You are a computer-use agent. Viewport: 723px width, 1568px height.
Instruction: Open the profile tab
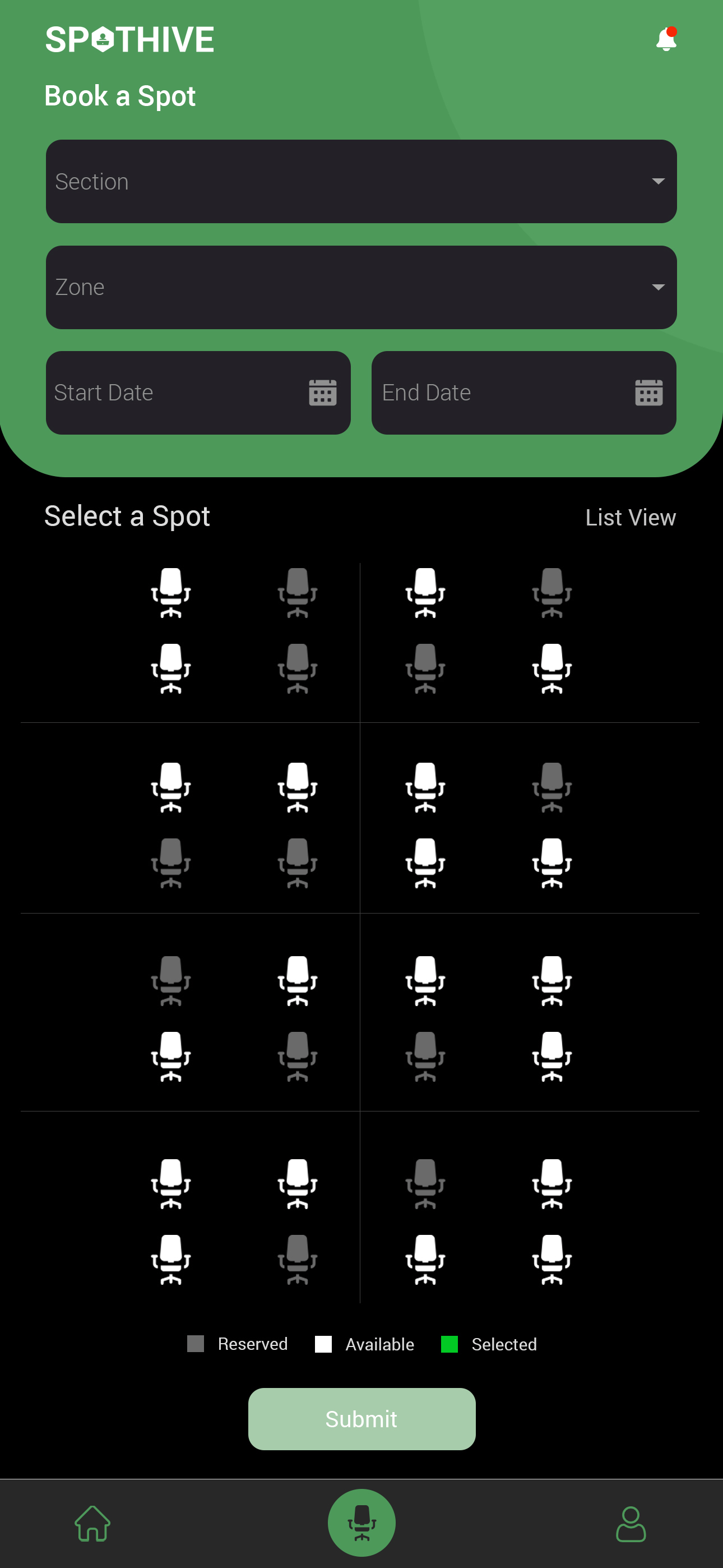(631, 1524)
